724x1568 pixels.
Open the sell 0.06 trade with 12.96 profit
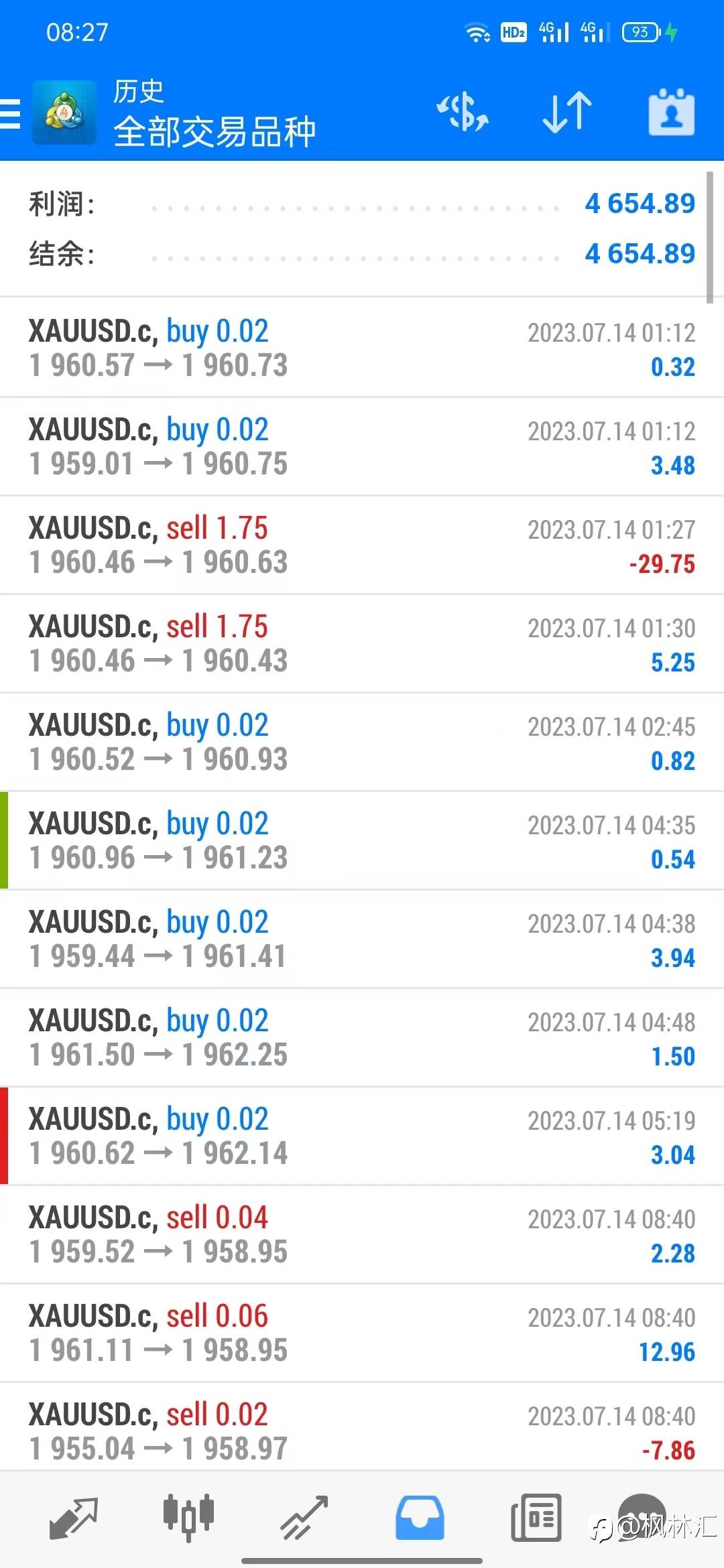pyautogui.click(x=362, y=1333)
